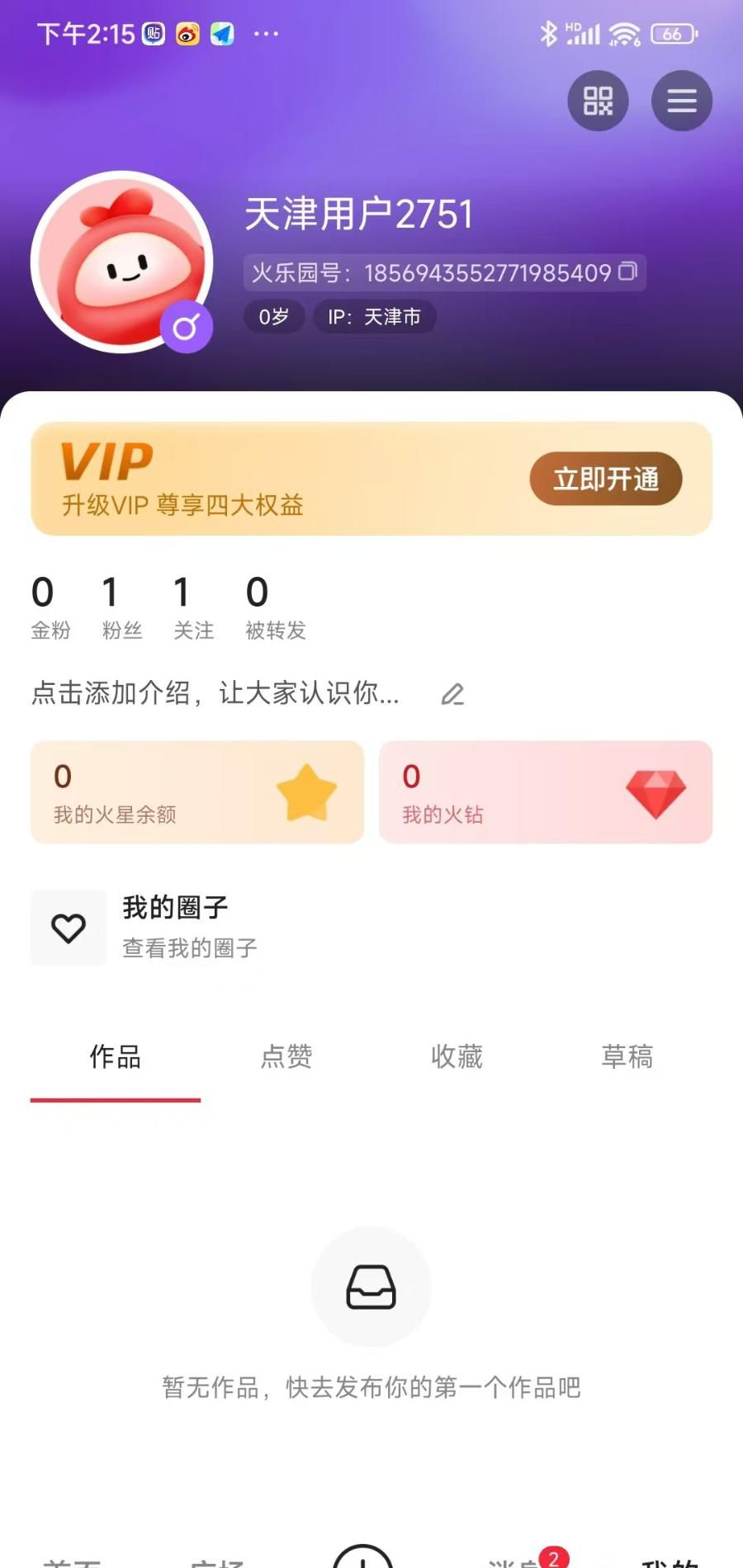The image size is (743, 1568).
Task: Tap 立即开通 to activate VIP
Action: [x=605, y=479]
